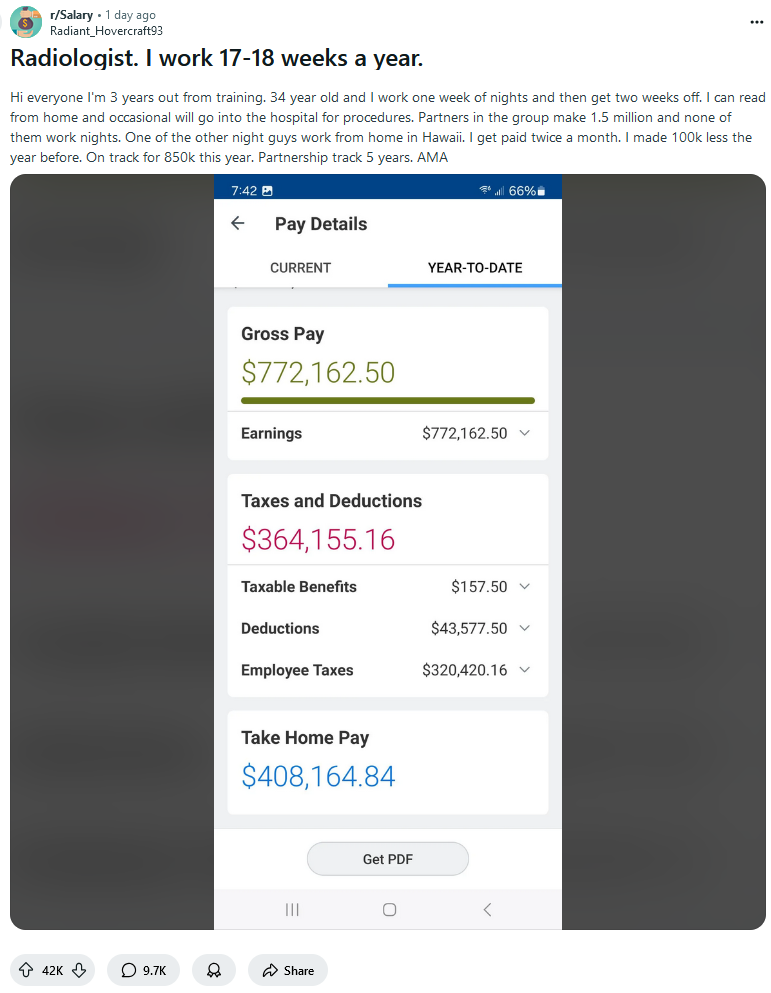Open the r/Salary community
Viewport: 771px width, 993px height.
72,15
